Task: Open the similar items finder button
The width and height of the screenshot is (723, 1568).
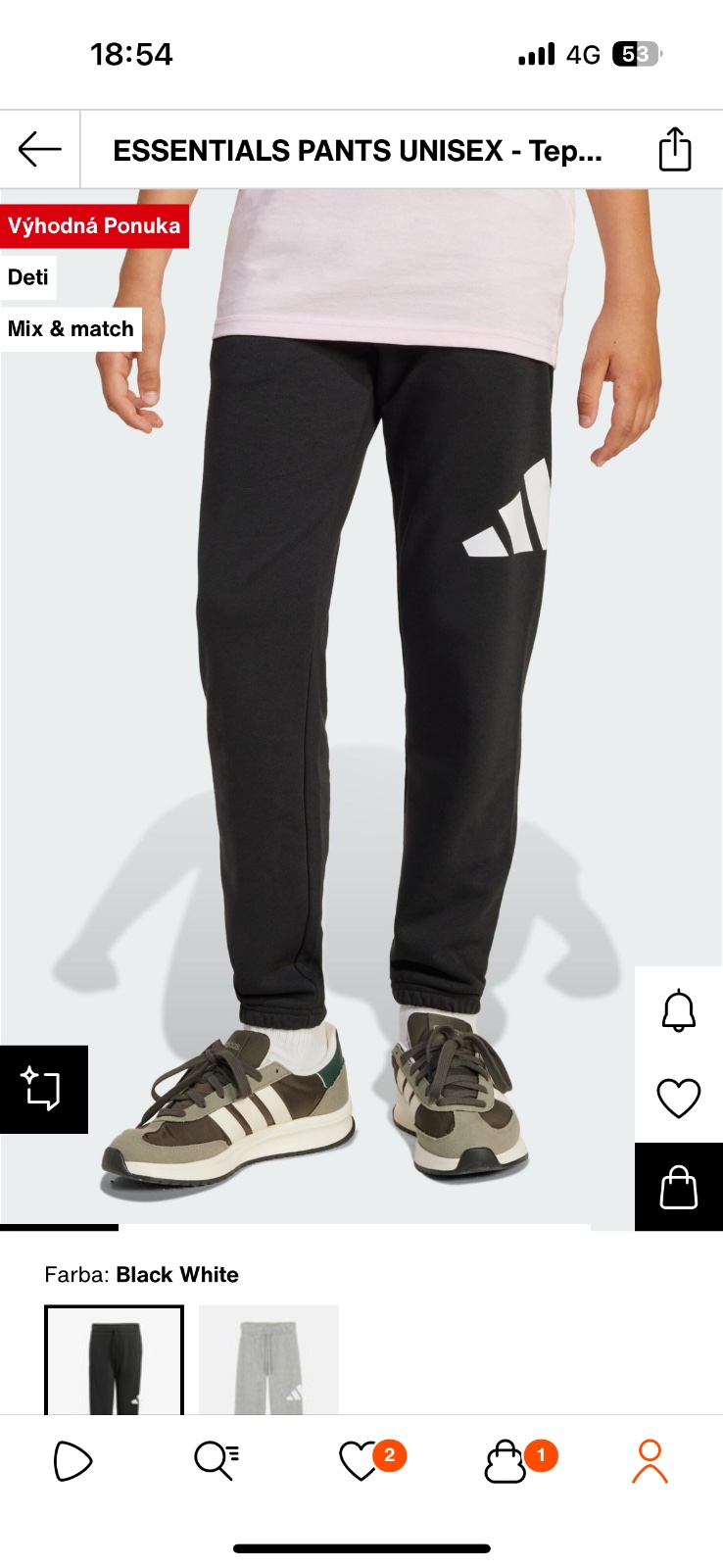Action: coord(43,1089)
